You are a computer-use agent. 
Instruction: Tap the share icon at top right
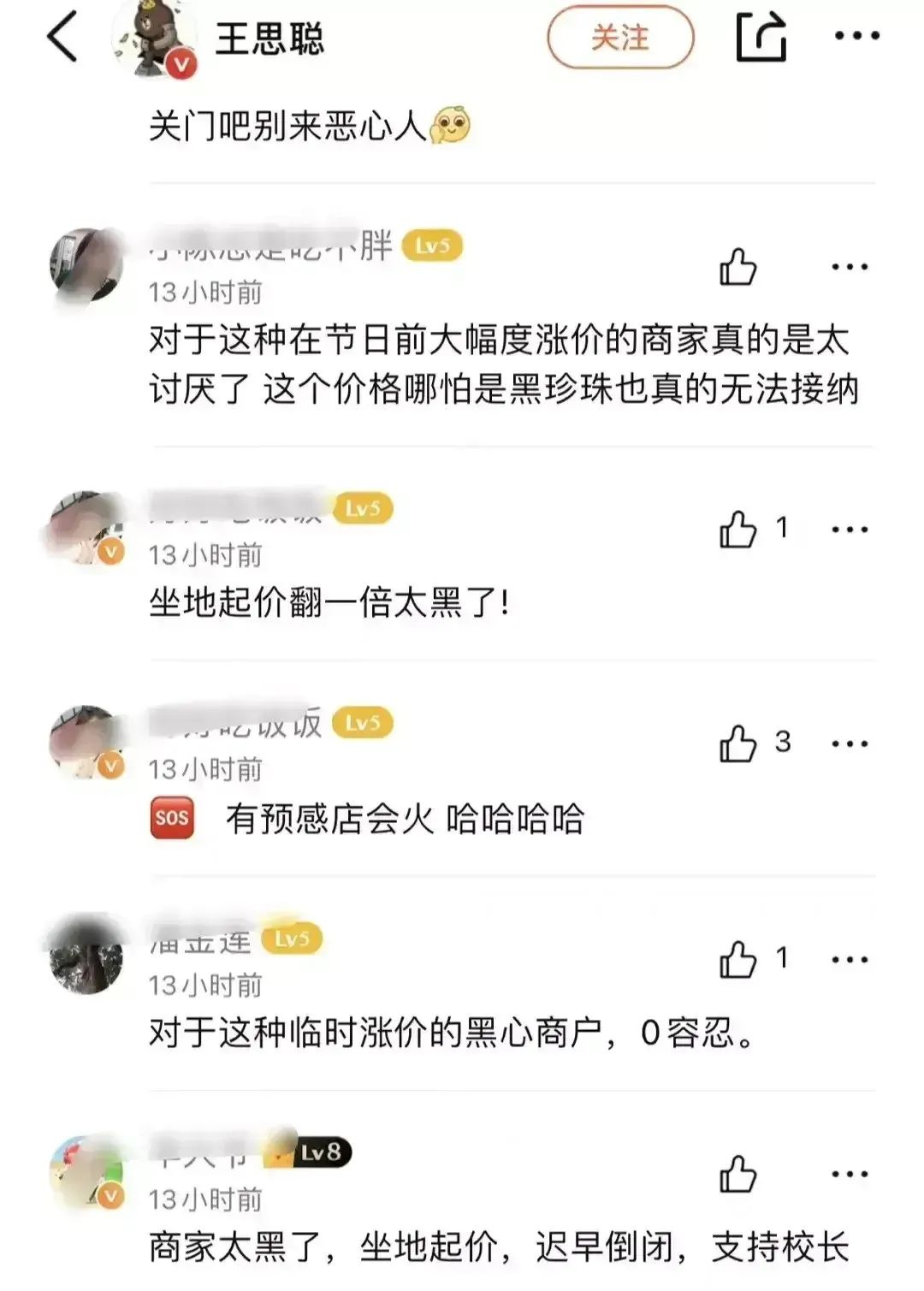point(760,36)
